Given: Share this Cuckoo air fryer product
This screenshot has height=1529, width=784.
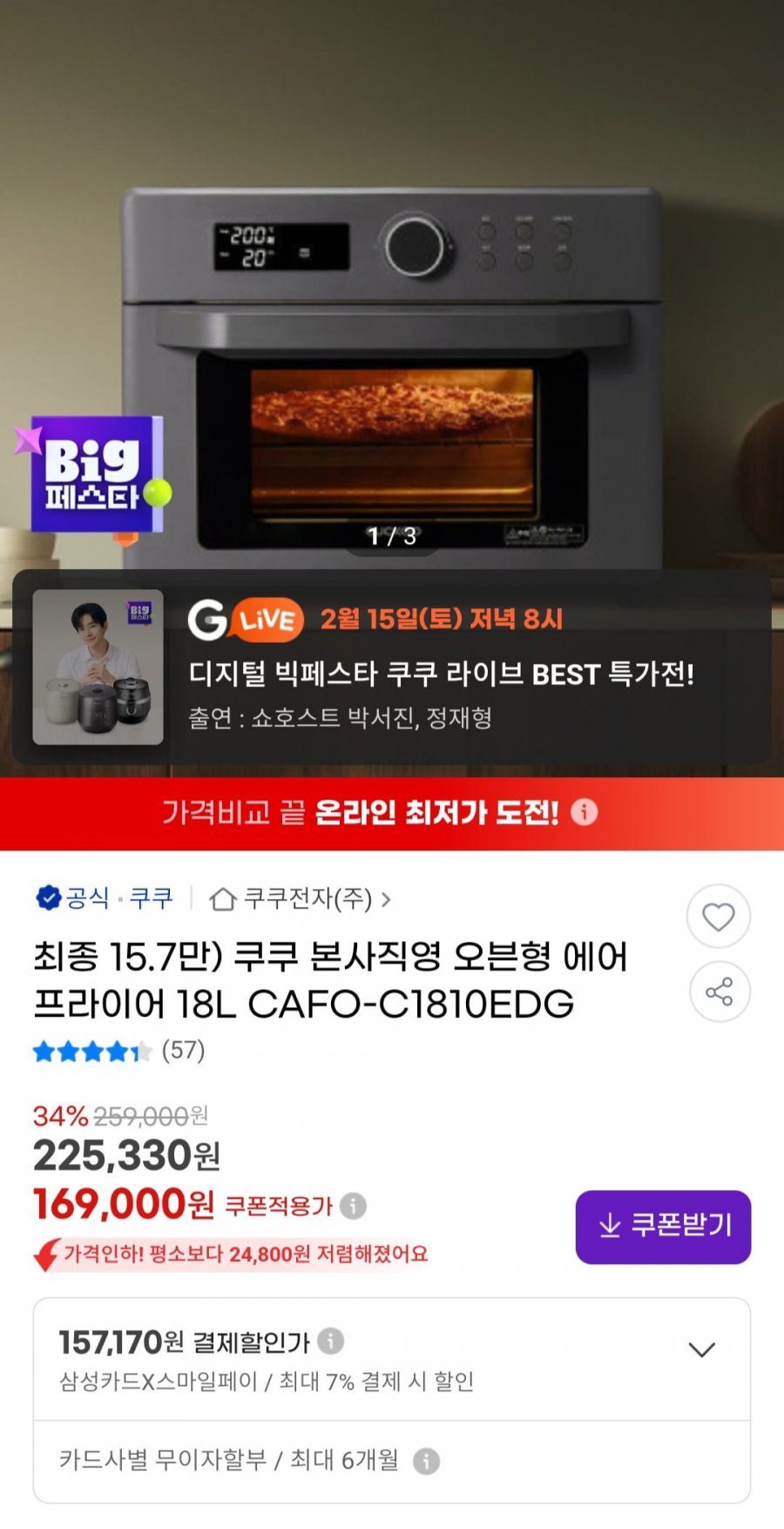Looking at the screenshot, I should [718, 991].
